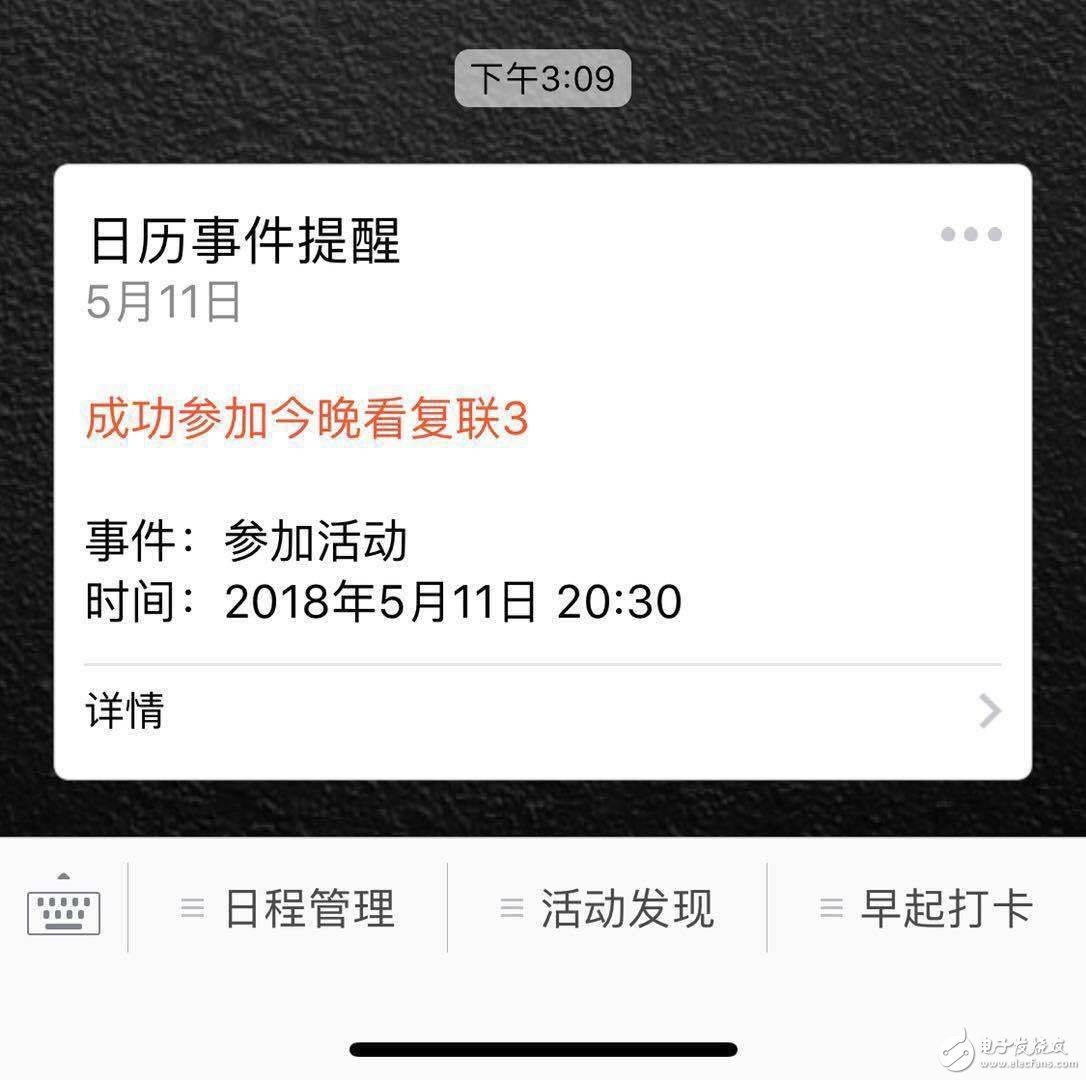The width and height of the screenshot is (1086, 1080).
Task: Open the 早起打卡 menu
Action: (x=926, y=909)
